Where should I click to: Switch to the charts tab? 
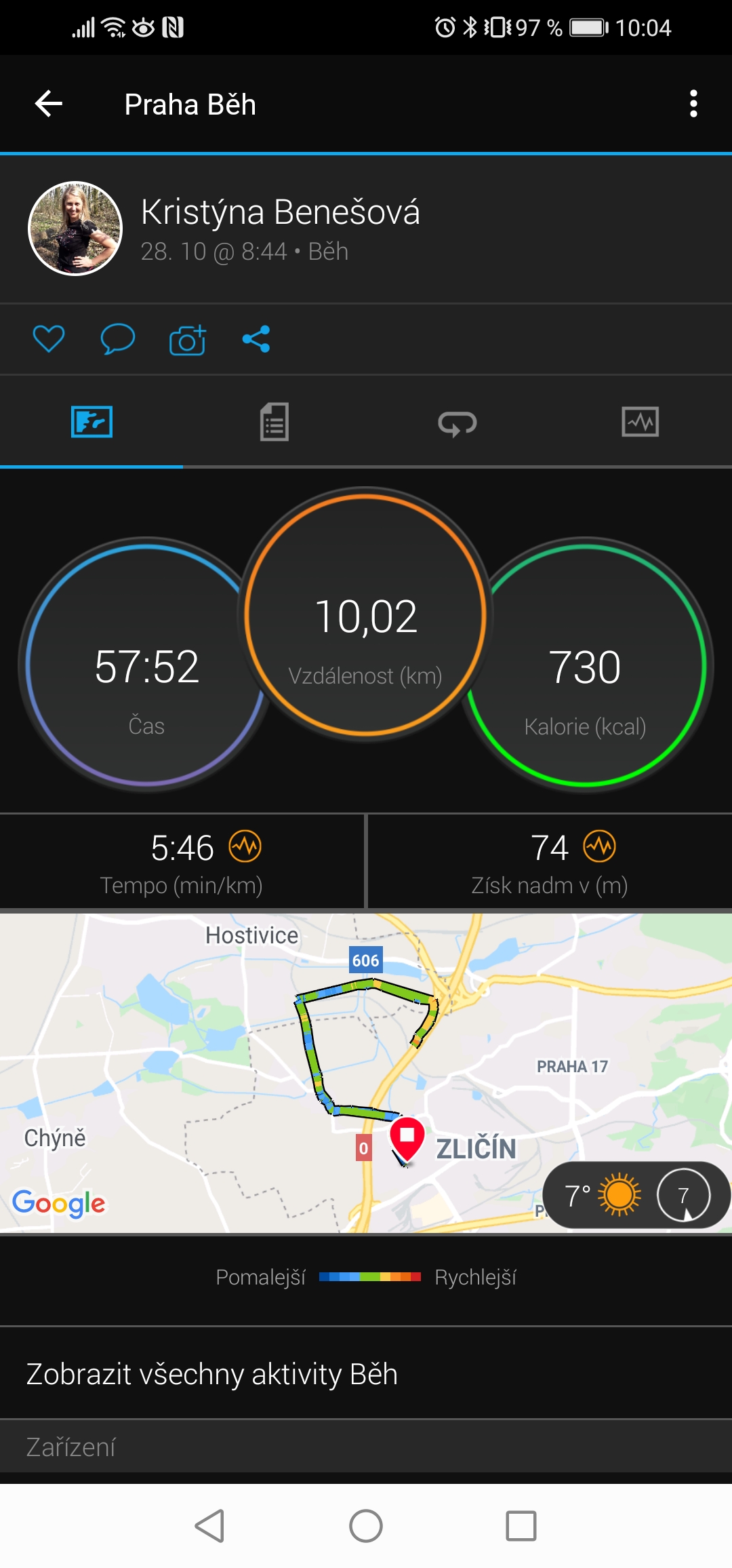640,422
